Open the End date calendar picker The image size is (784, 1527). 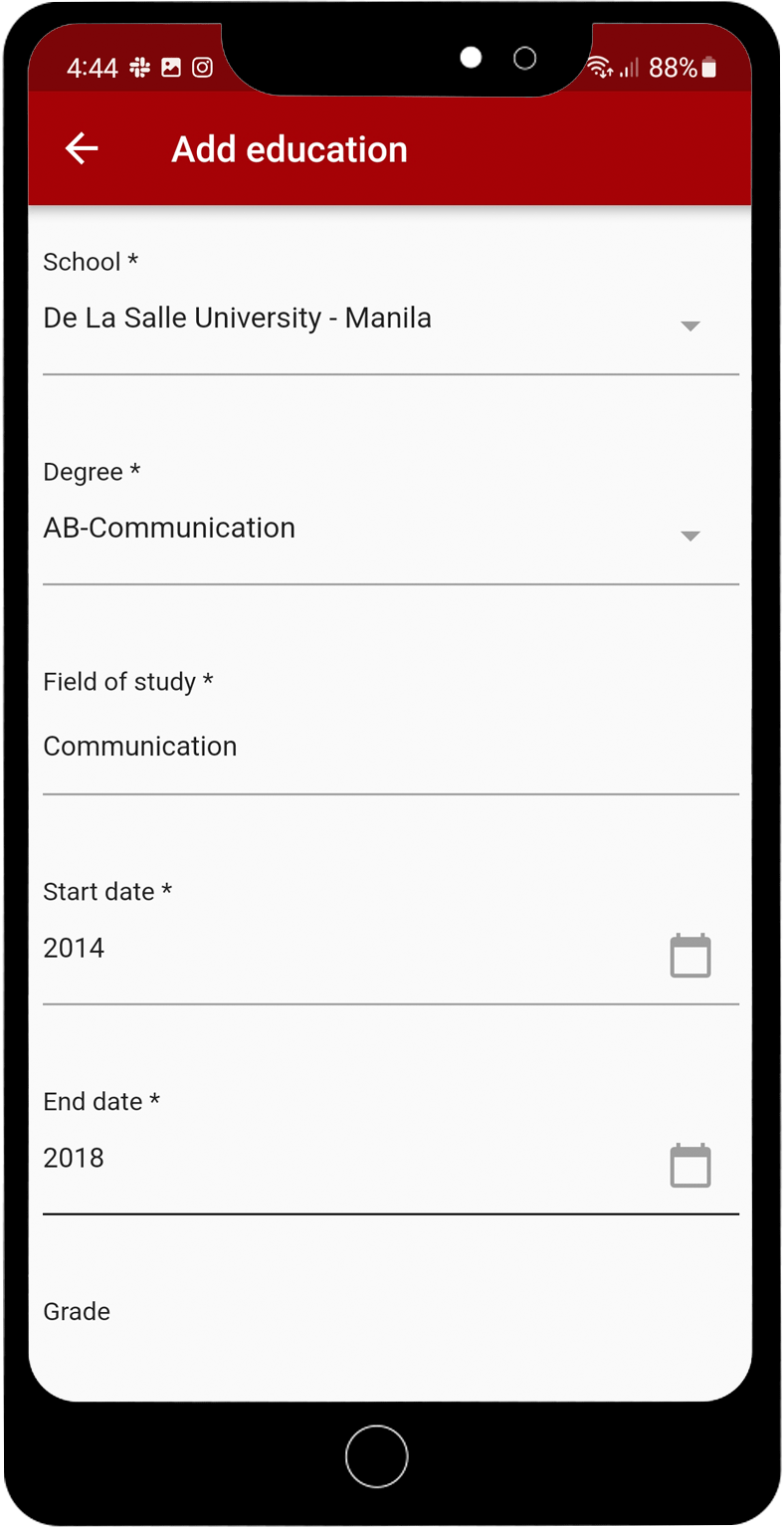(x=689, y=1166)
